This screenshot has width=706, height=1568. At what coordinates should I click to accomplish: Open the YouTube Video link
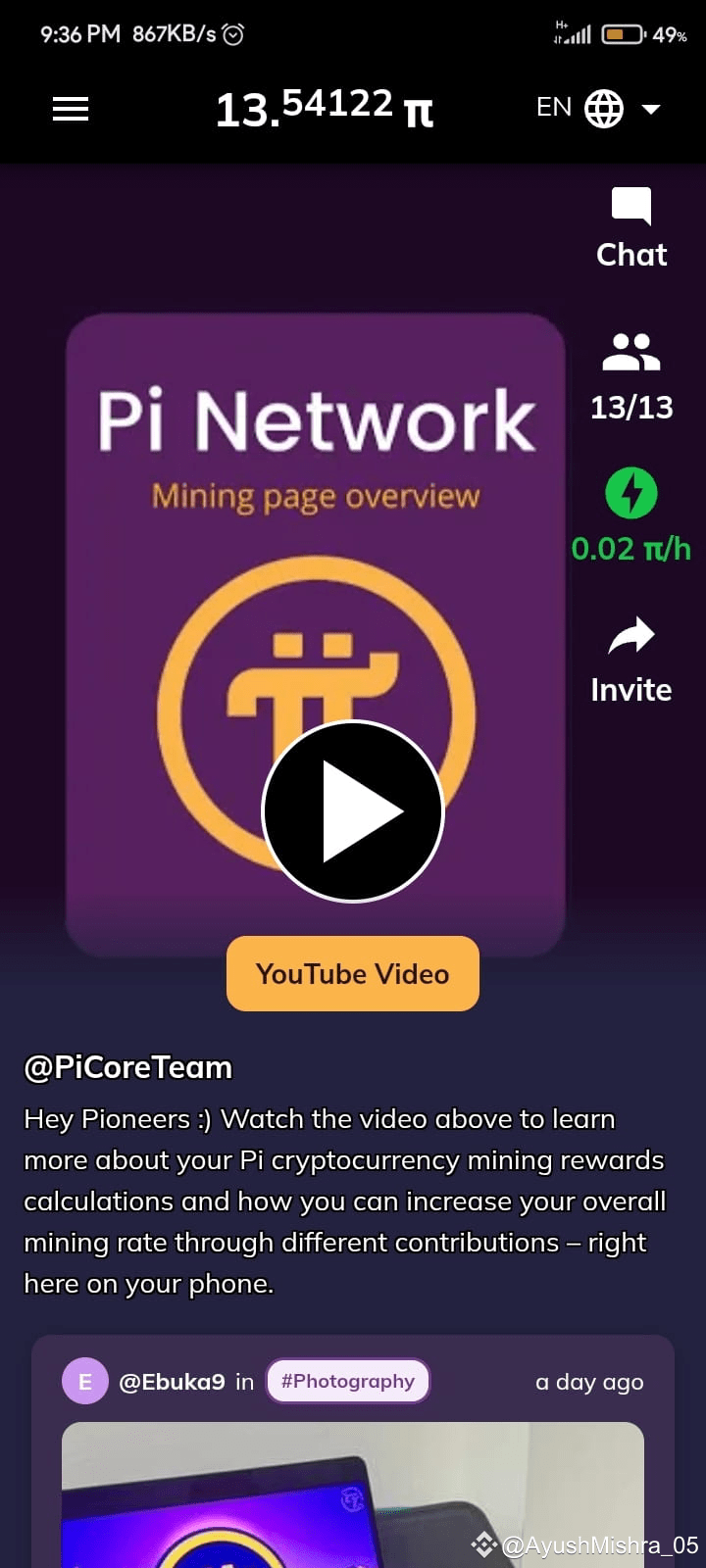(x=352, y=973)
